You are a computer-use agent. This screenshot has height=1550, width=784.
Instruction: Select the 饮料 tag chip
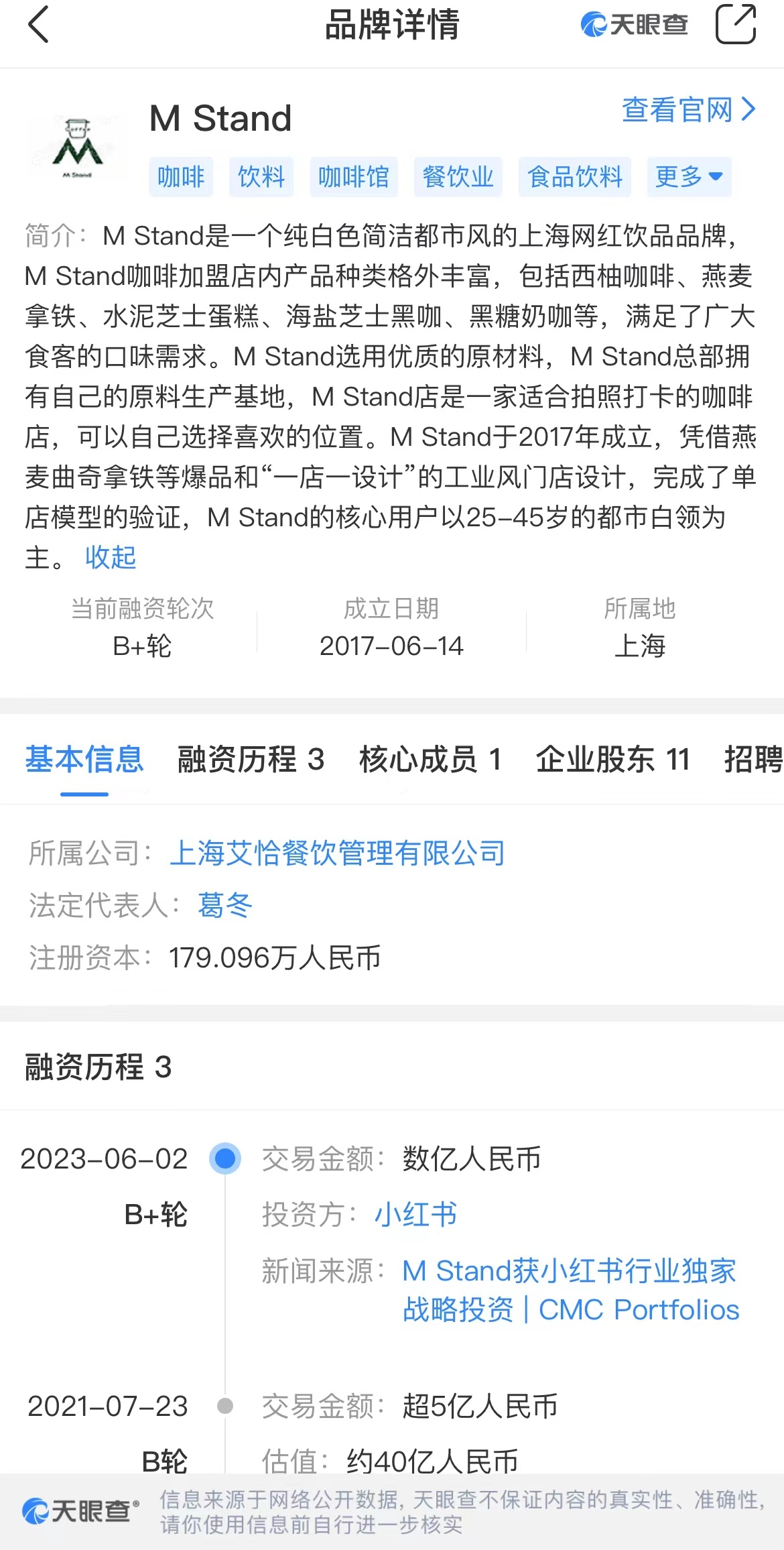pyautogui.click(x=261, y=177)
